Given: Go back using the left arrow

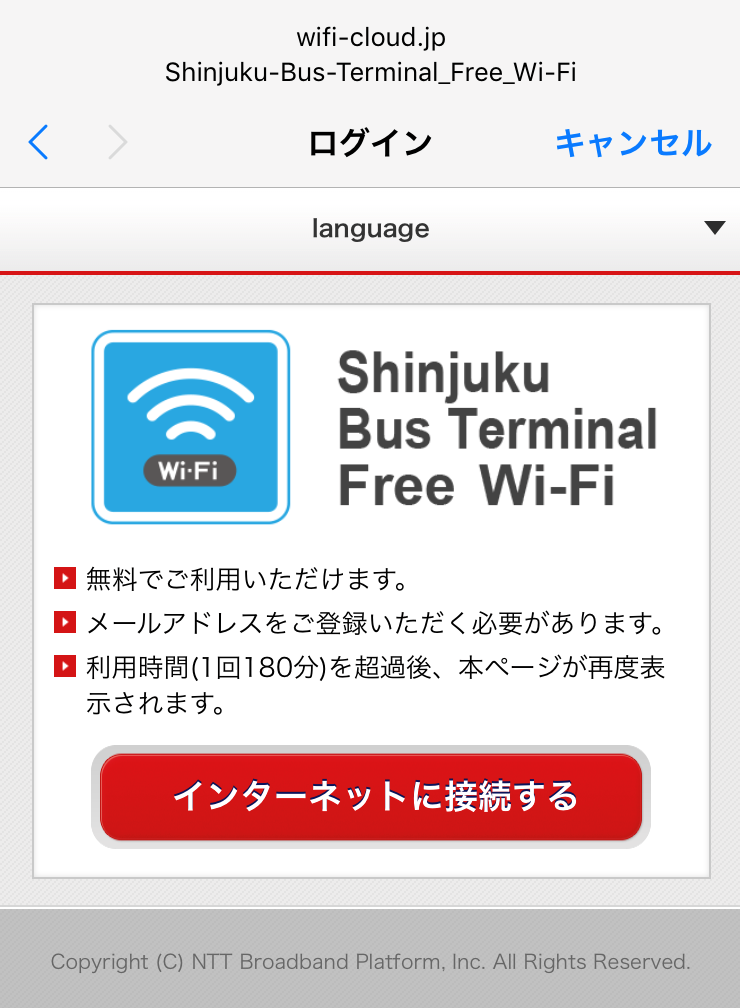Looking at the screenshot, I should pos(38,143).
